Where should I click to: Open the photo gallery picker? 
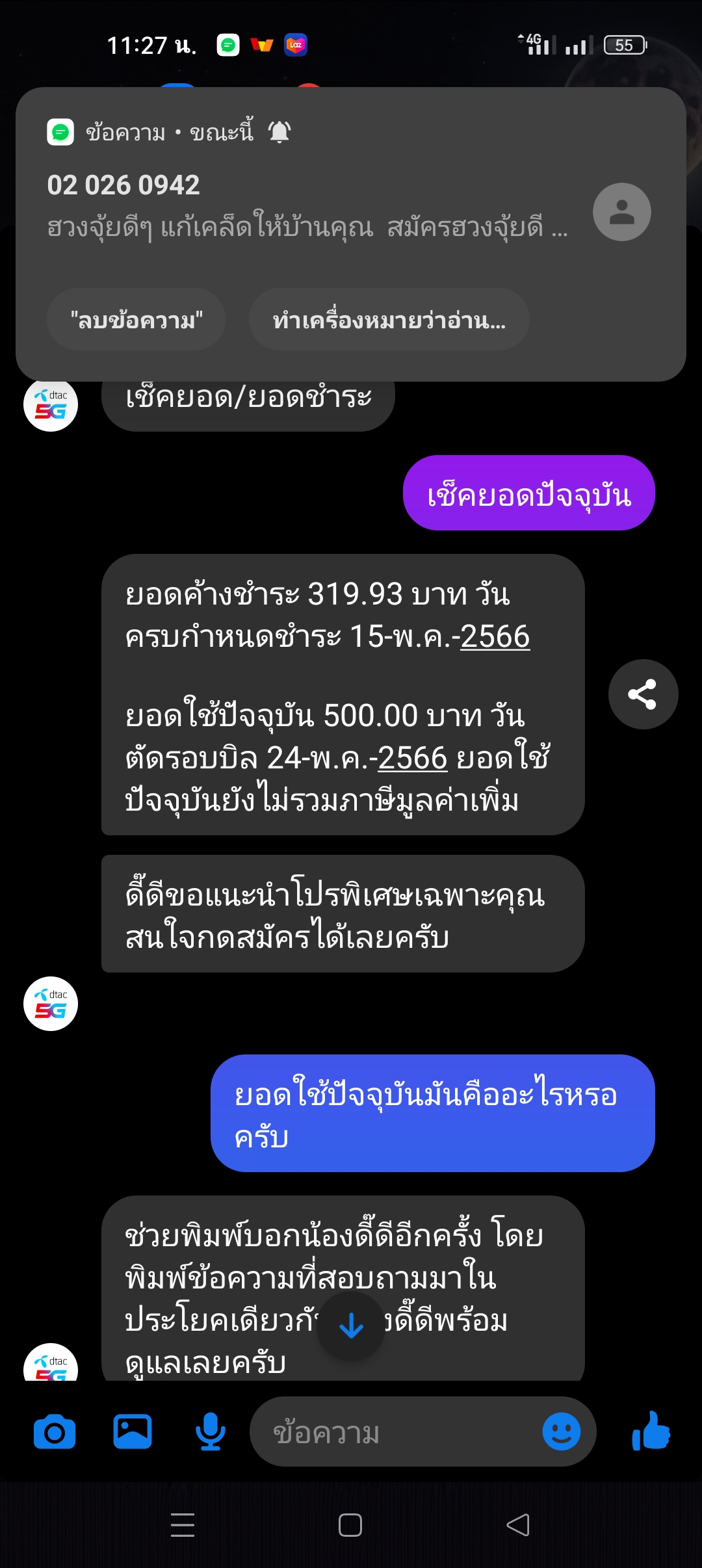(x=133, y=1432)
